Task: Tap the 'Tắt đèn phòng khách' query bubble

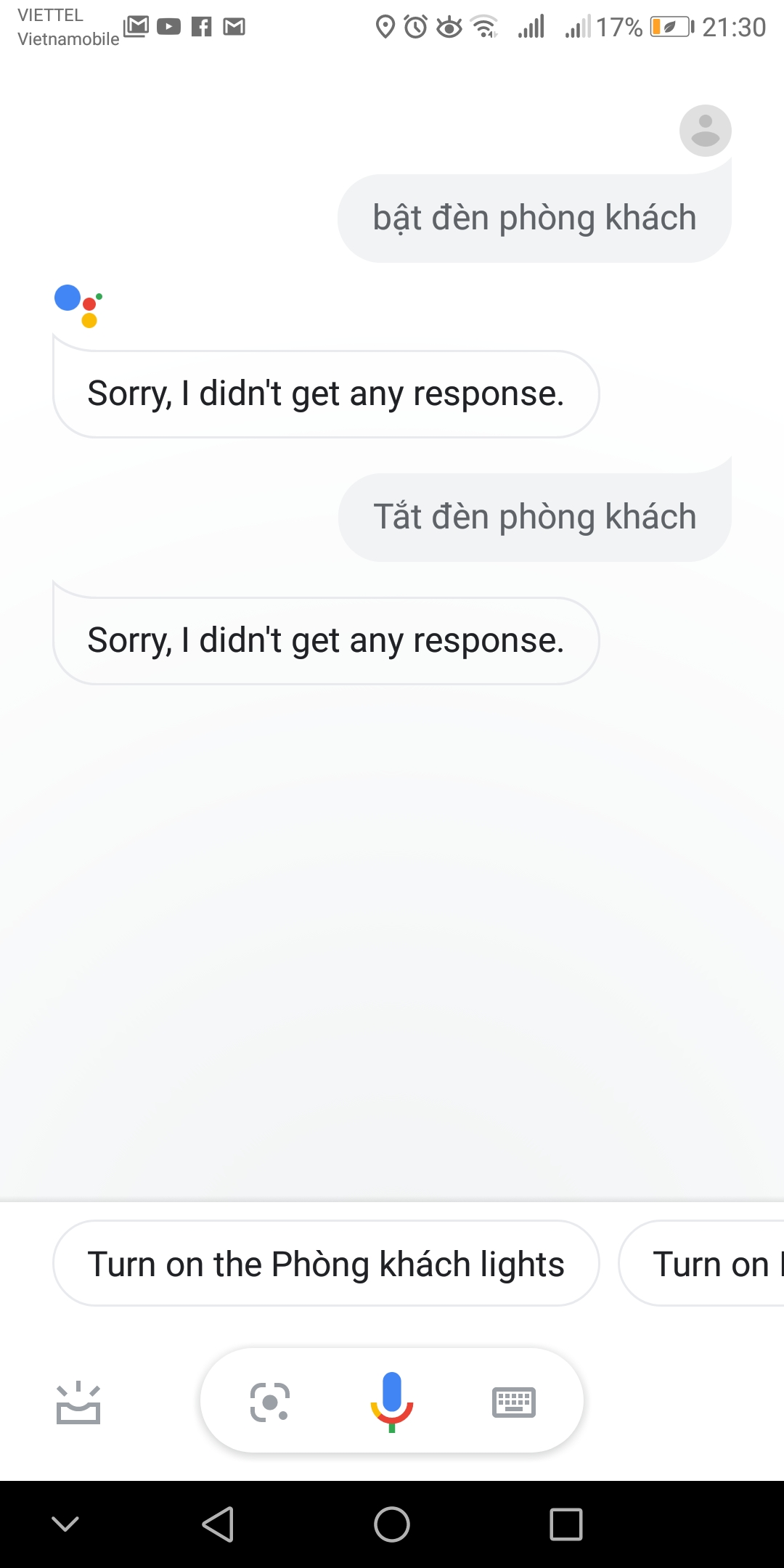Action: [534, 517]
